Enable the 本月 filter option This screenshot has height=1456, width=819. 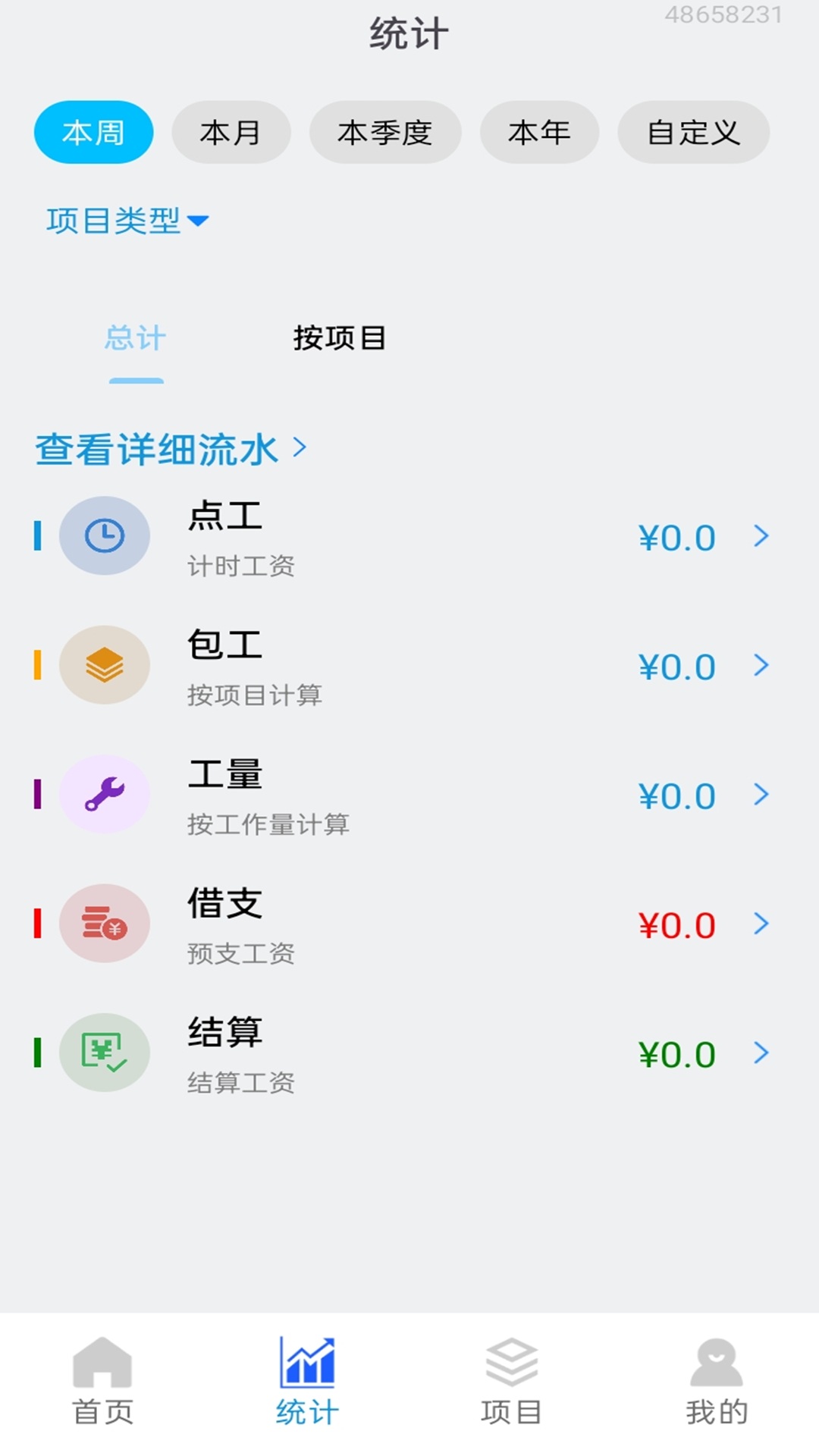click(231, 132)
